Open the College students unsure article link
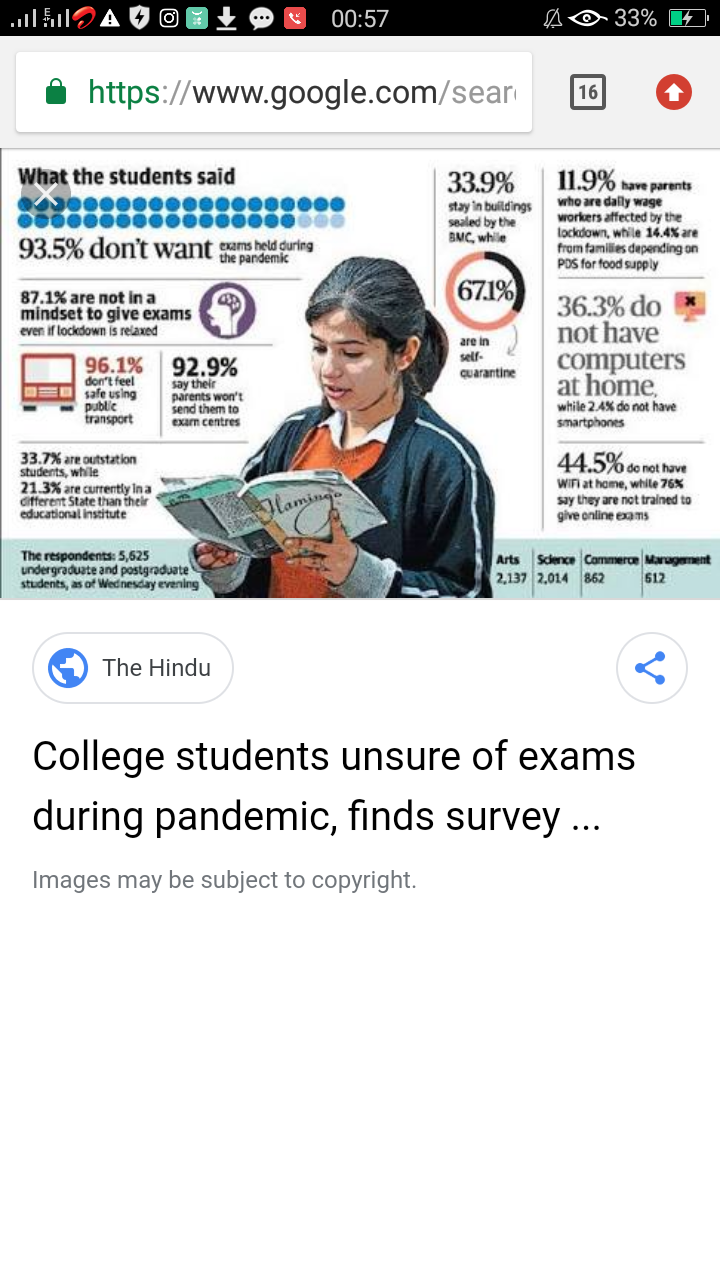 tap(334, 786)
